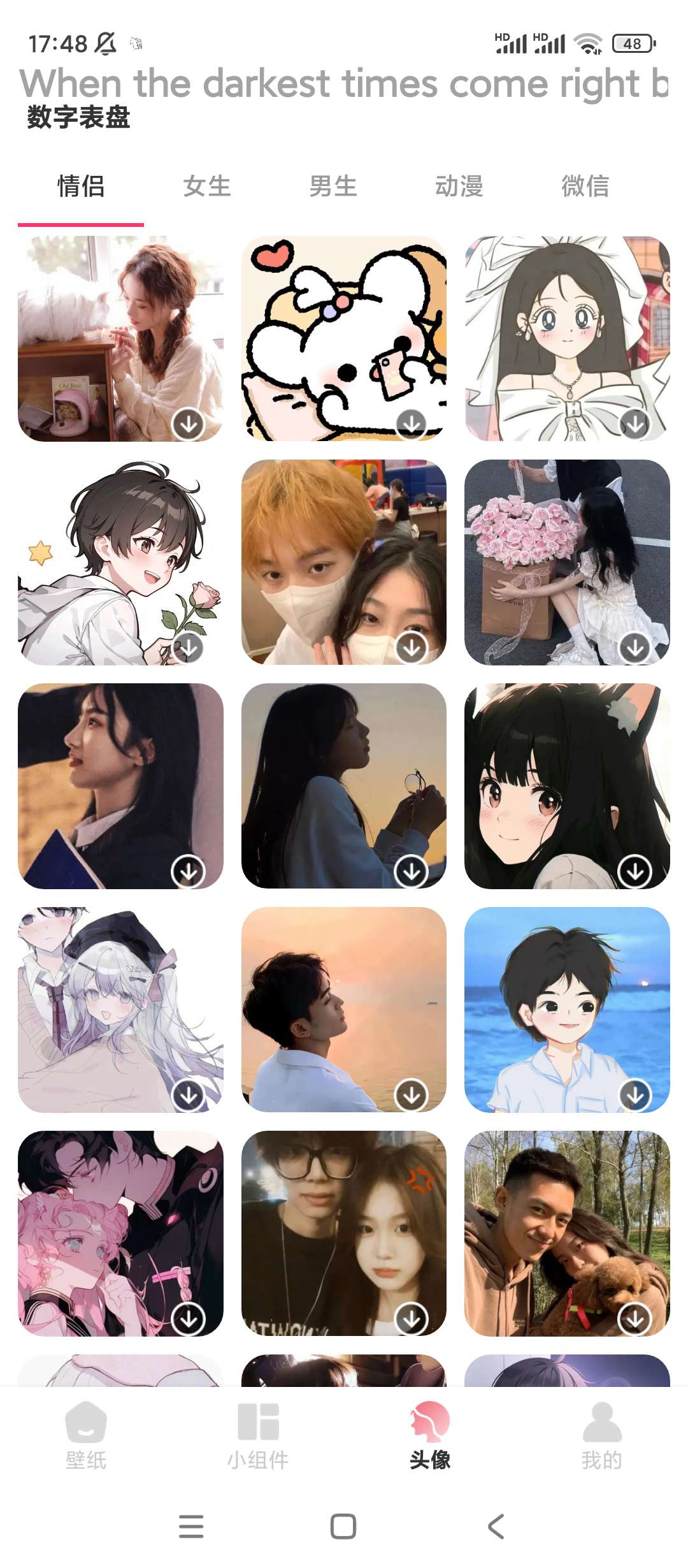The image size is (688, 1568).
Task: Open the 微信 avatar category
Action: pos(585,187)
